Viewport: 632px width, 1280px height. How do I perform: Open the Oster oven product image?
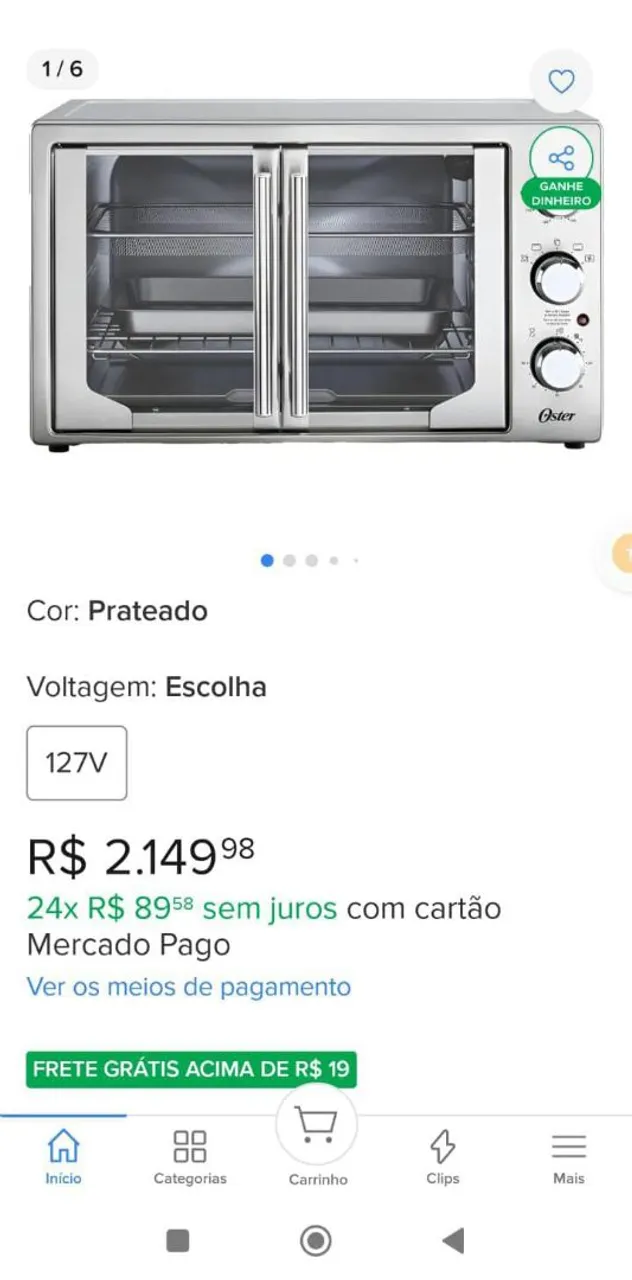click(x=316, y=275)
